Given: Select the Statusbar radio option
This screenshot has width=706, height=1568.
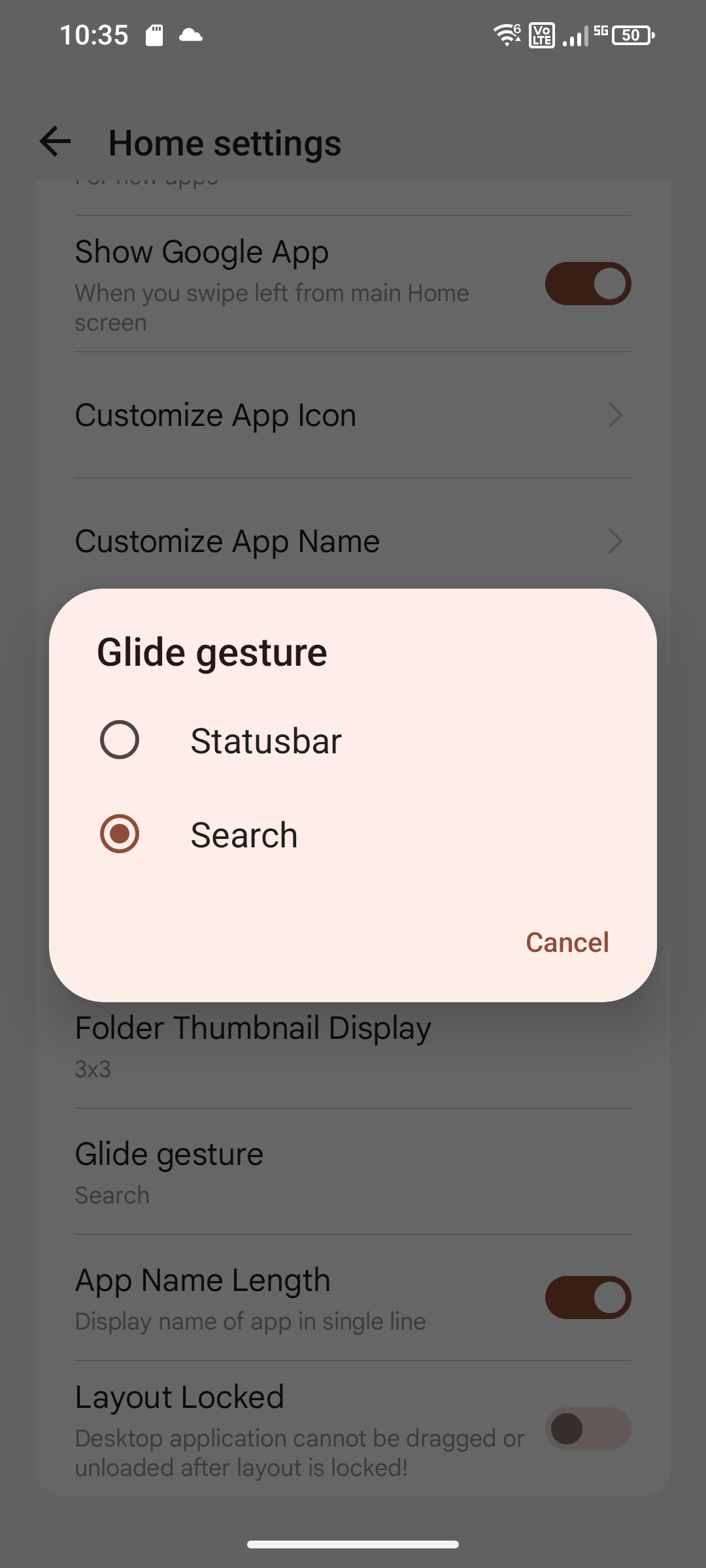Looking at the screenshot, I should (x=120, y=740).
